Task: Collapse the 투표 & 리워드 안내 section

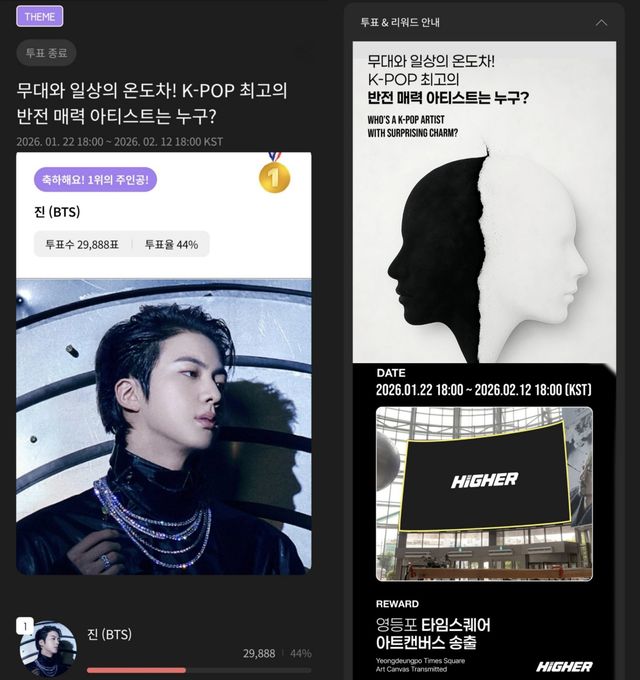Action: (x=601, y=22)
